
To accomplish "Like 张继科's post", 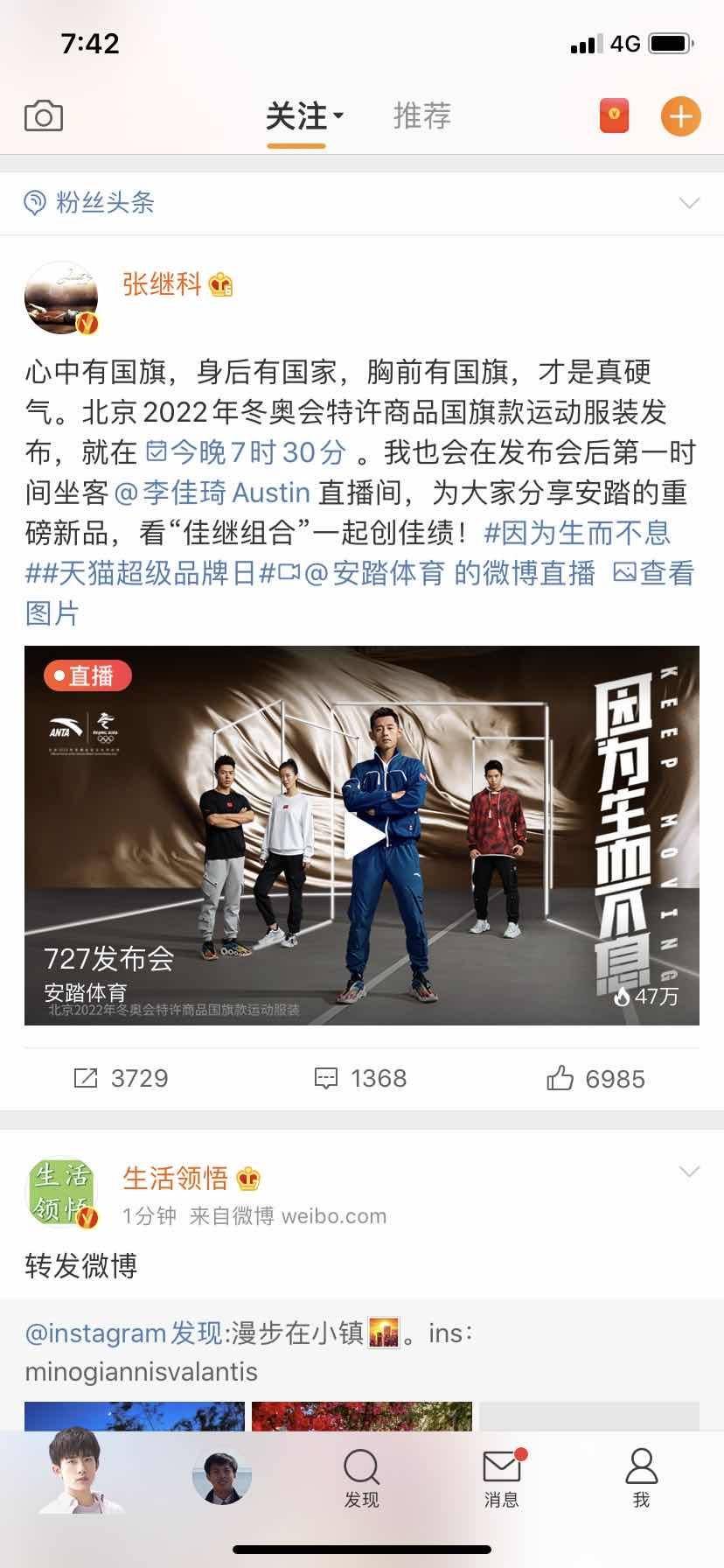I will 596,1078.
